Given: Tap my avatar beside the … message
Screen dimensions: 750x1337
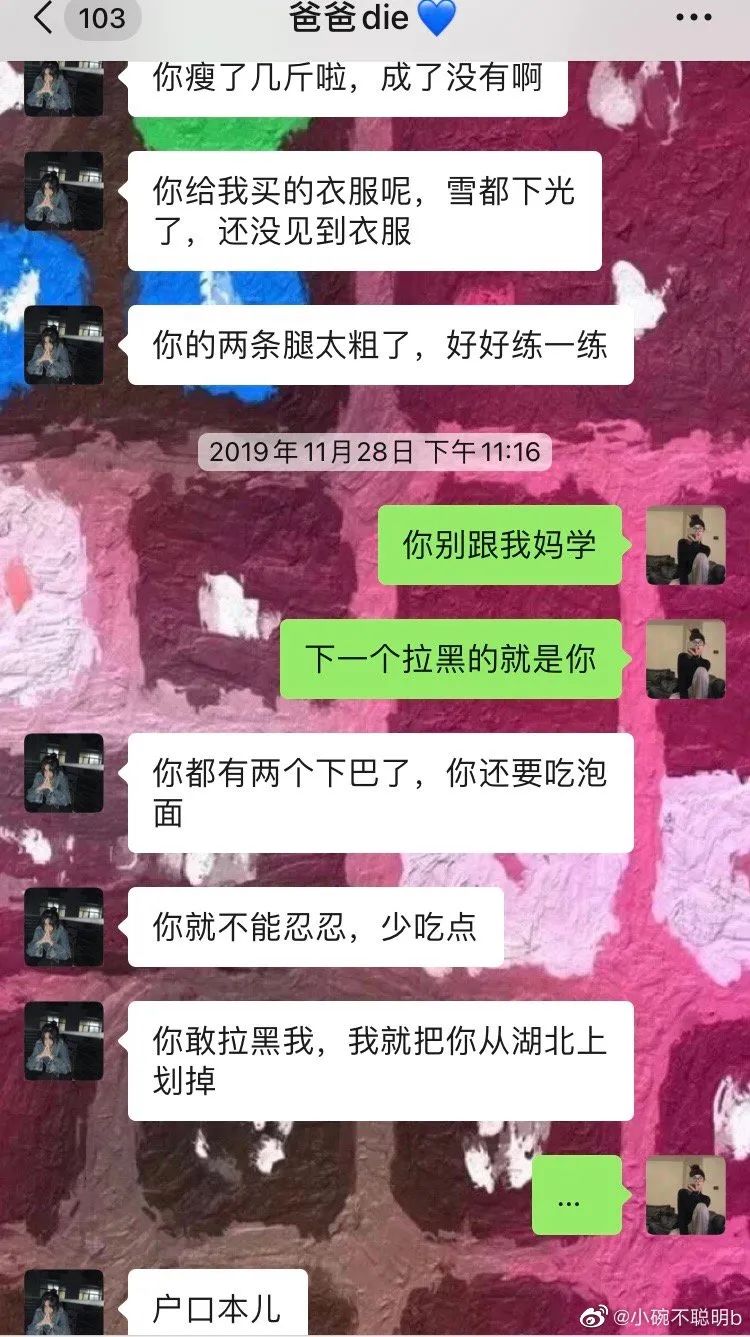Looking at the screenshot, I should [685, 1195].
